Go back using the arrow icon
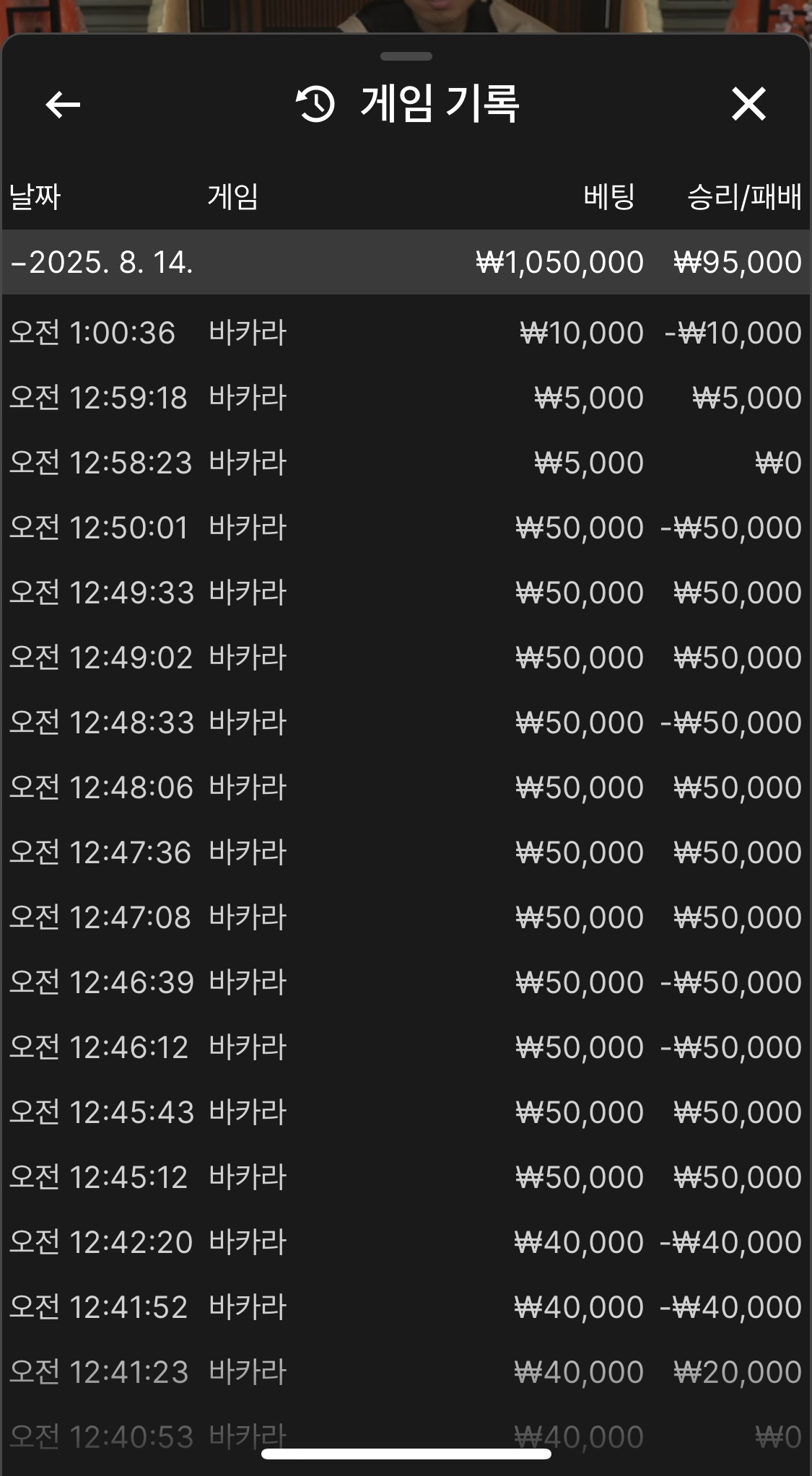This screenshot has height=1476, width=812. tap(63, 105)
